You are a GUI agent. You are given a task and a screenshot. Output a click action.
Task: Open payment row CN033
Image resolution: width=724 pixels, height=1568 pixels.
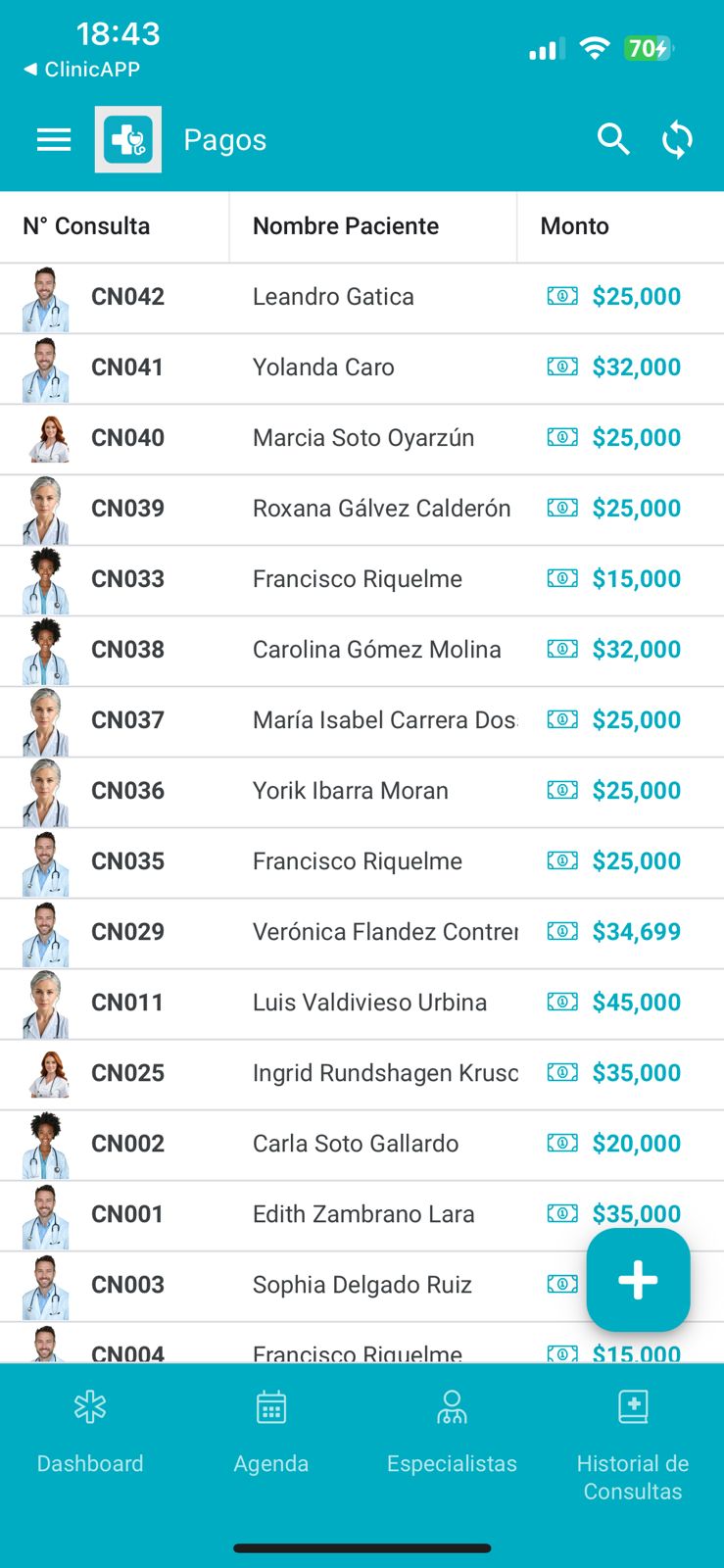pyautogui.click(x=357, y=579)
